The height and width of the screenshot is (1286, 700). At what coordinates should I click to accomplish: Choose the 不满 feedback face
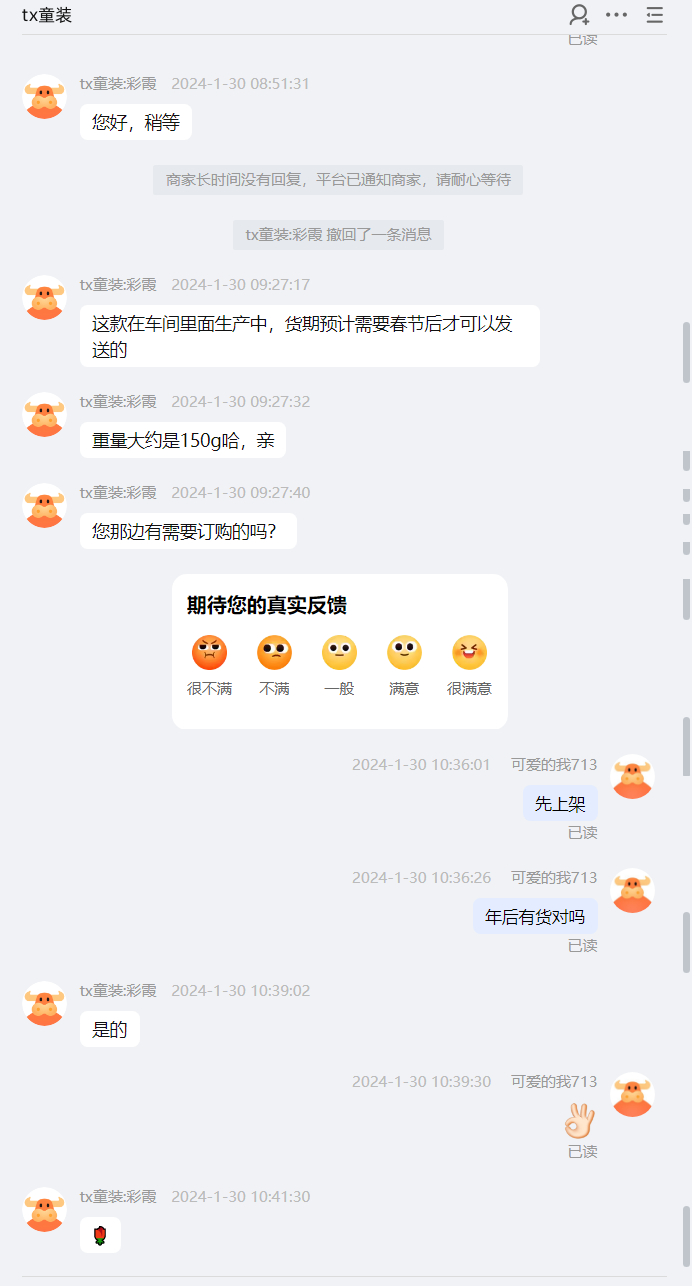(274, 654)
